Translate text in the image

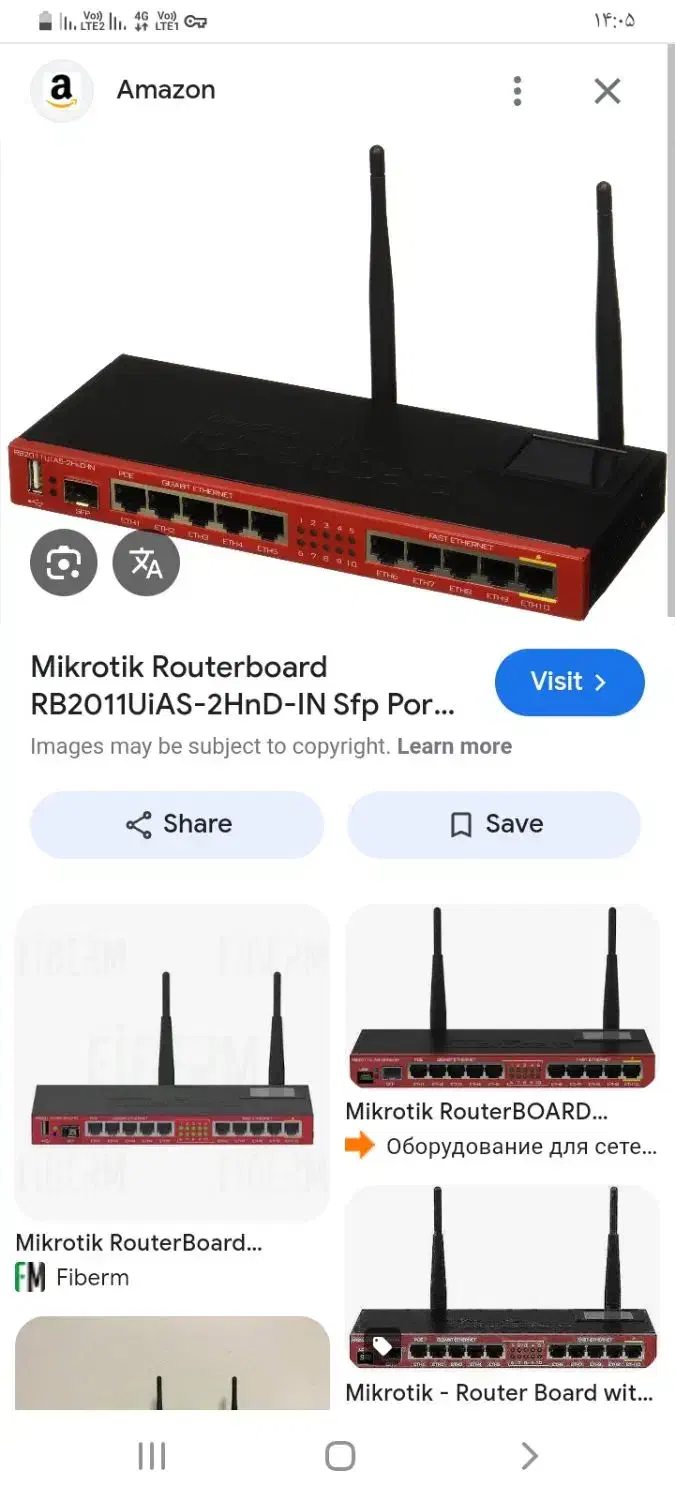(146, 563)
